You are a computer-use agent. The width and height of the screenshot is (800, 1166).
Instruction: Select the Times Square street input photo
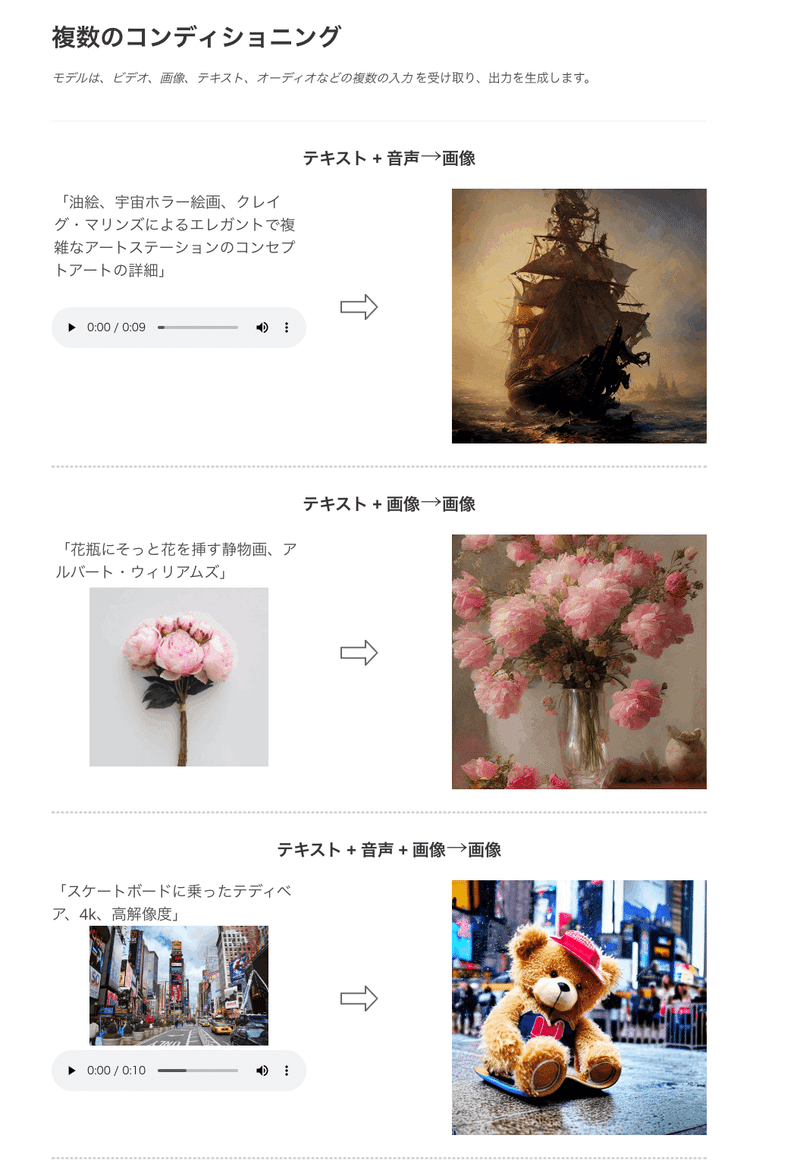pyautogui.click(x=180, y=985)
